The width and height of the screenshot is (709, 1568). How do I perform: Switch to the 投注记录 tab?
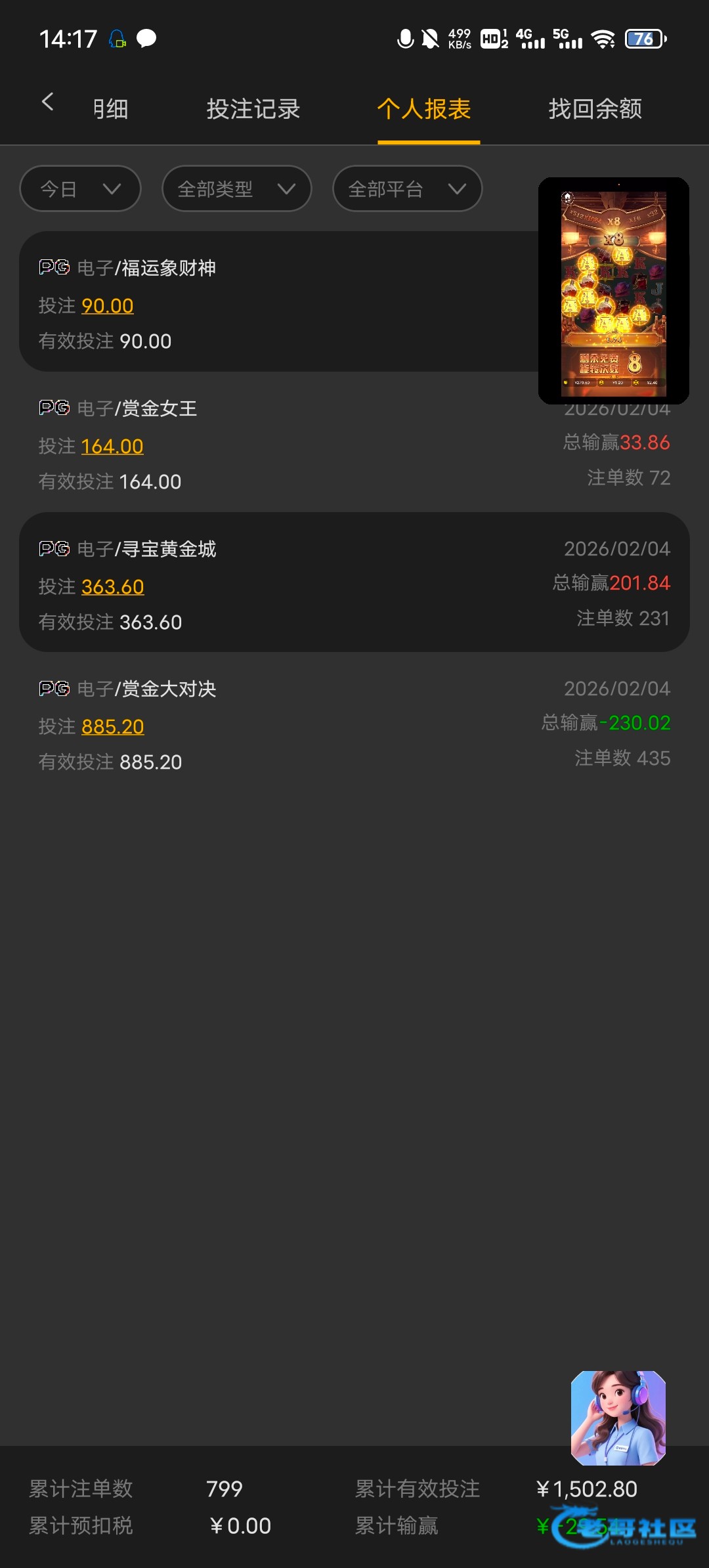click(253, 109)
